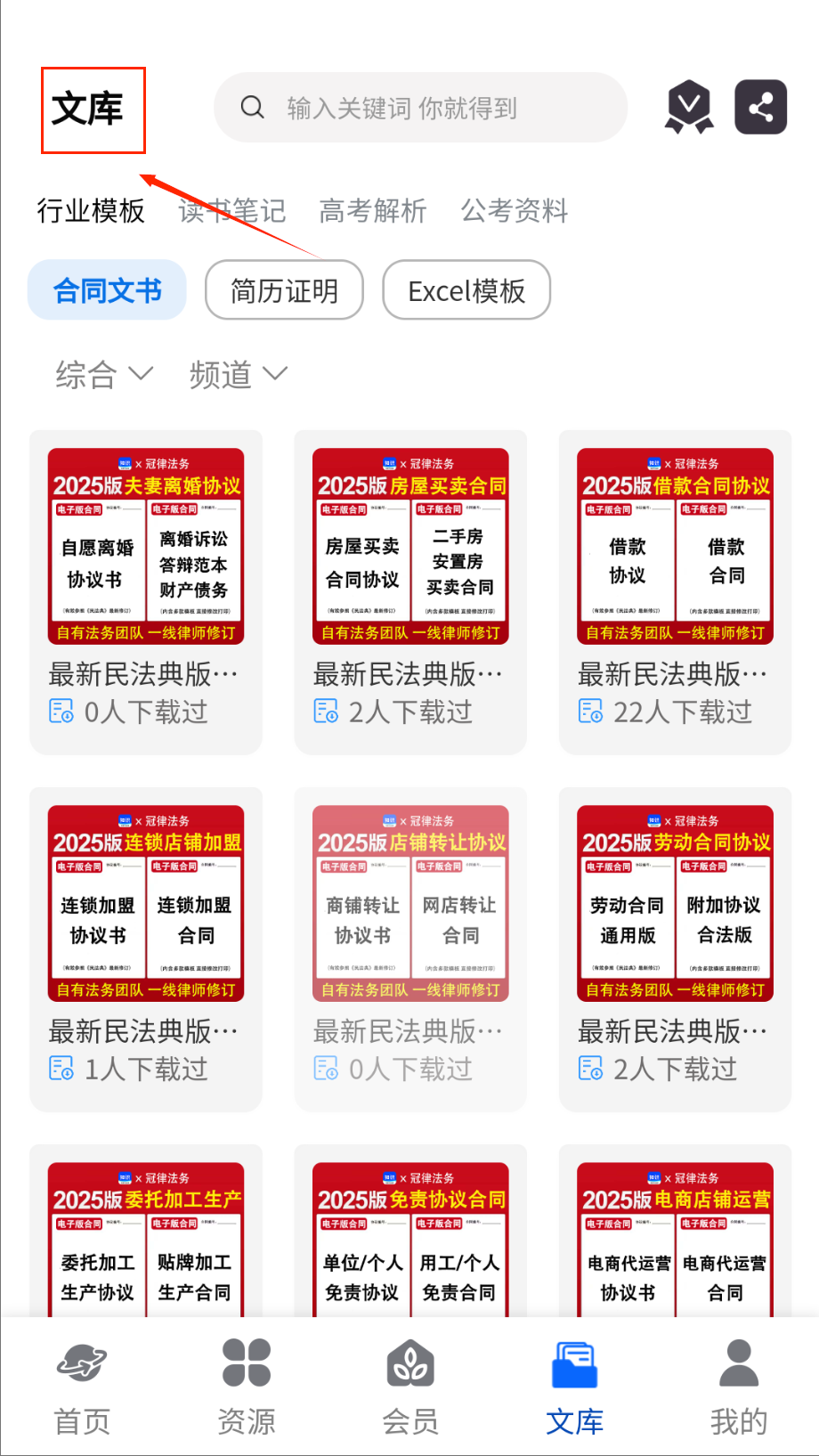Go to the 公考资料 tab

515,211
